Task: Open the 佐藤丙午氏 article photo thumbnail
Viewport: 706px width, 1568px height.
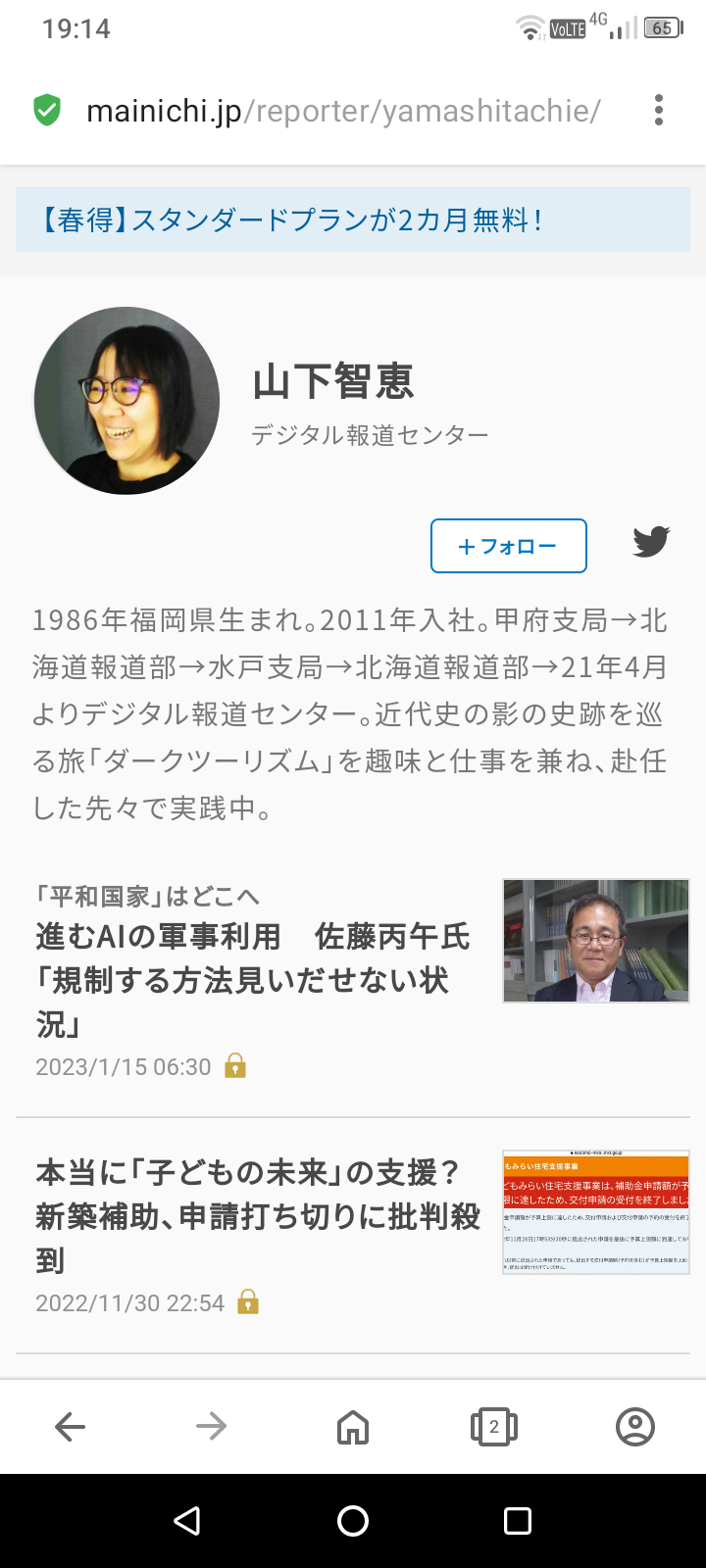Action: 596,941
